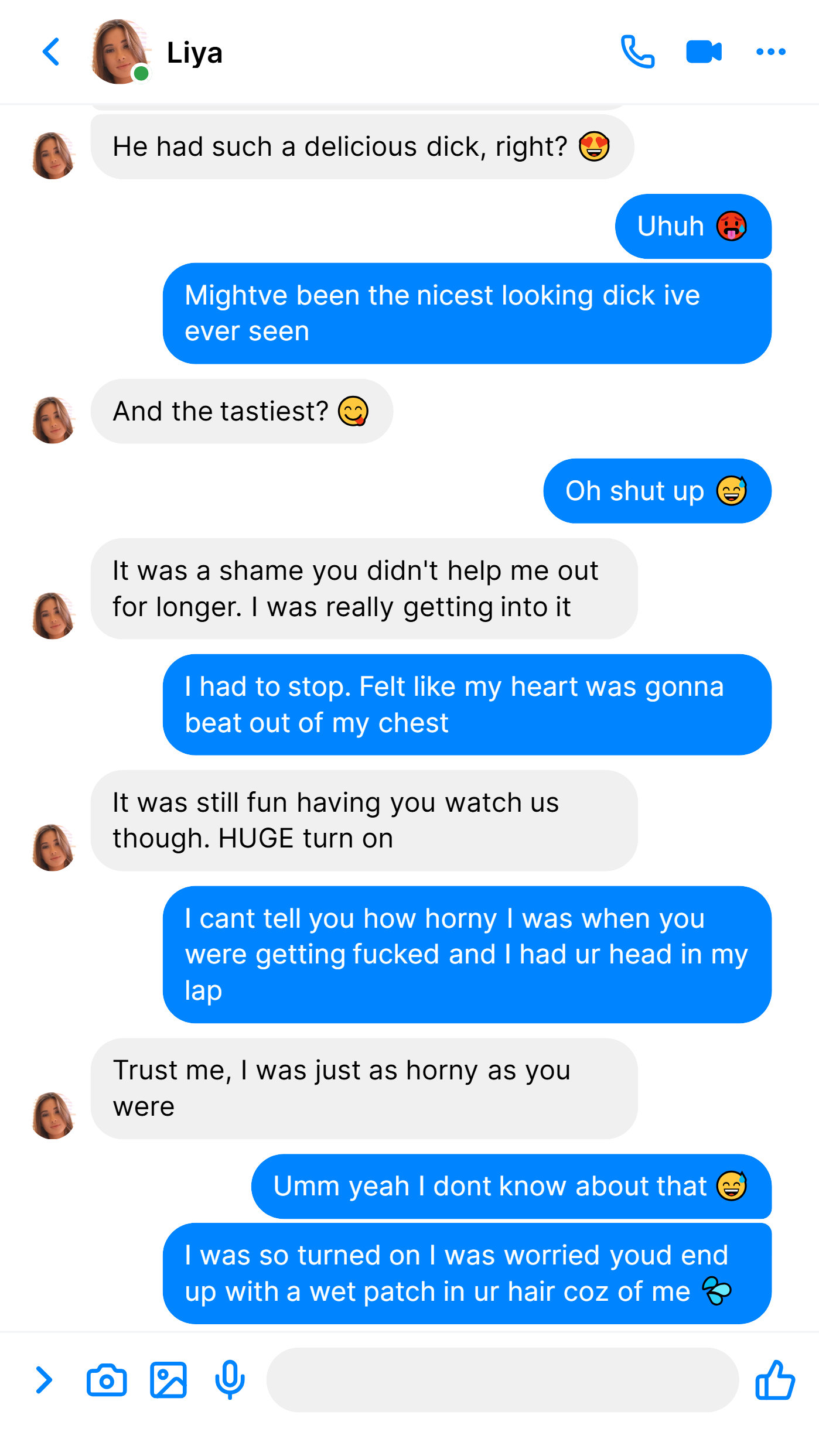Image resolution: width=819 pixels, height=1456 pixels.
Task: Open Liya's profile picture in the header
Action: 121,52
